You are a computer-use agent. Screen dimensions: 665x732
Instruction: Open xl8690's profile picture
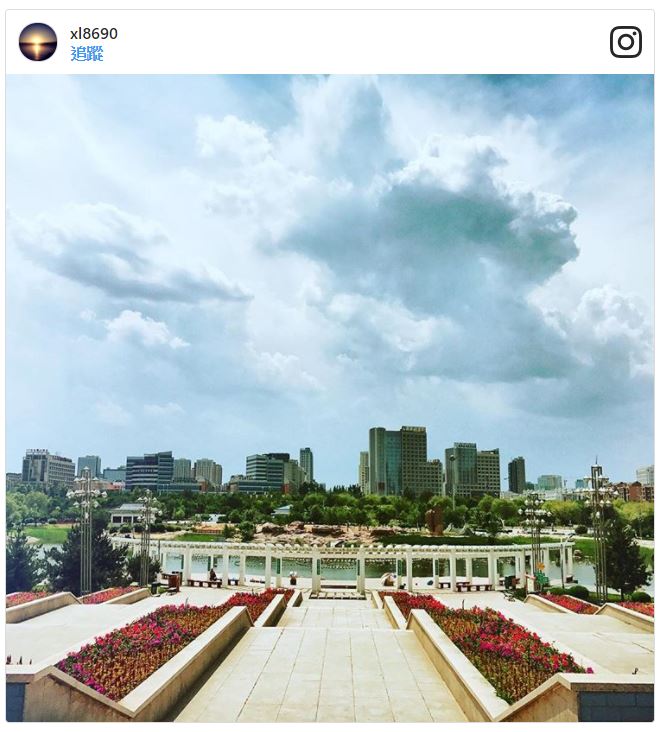[x=38, y=42]
